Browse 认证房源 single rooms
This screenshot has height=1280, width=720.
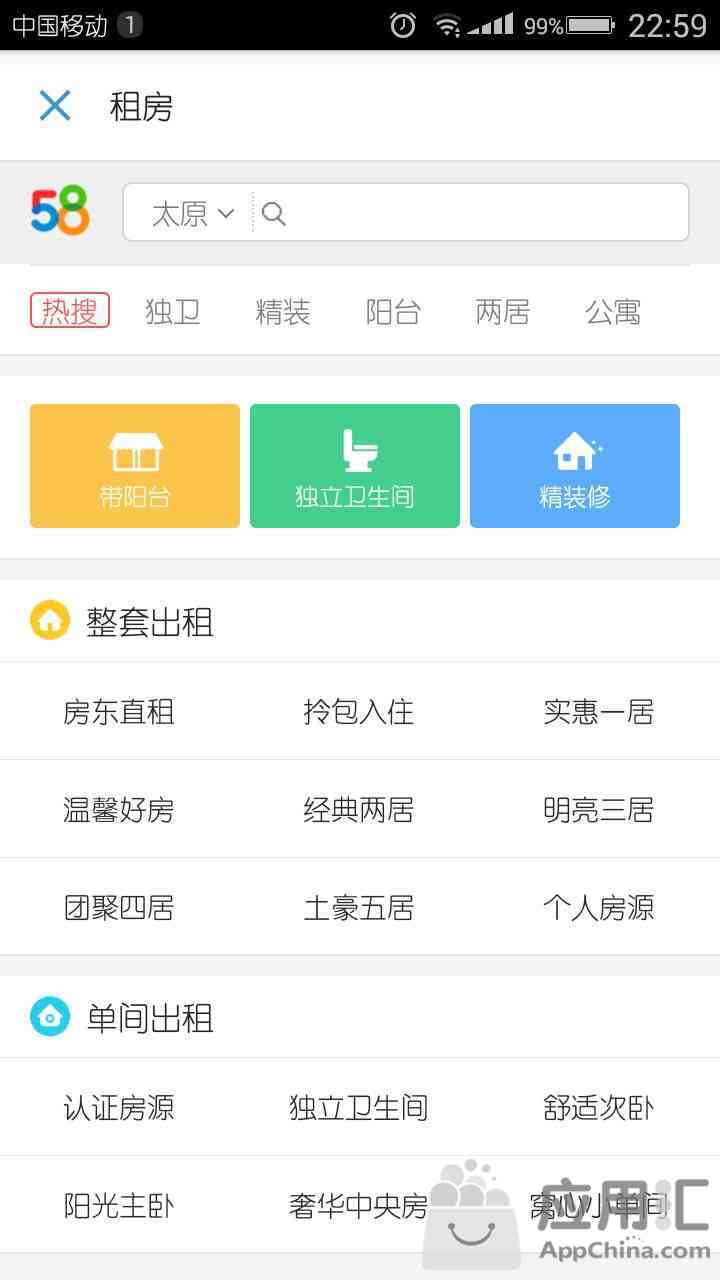click(119, 1108)
